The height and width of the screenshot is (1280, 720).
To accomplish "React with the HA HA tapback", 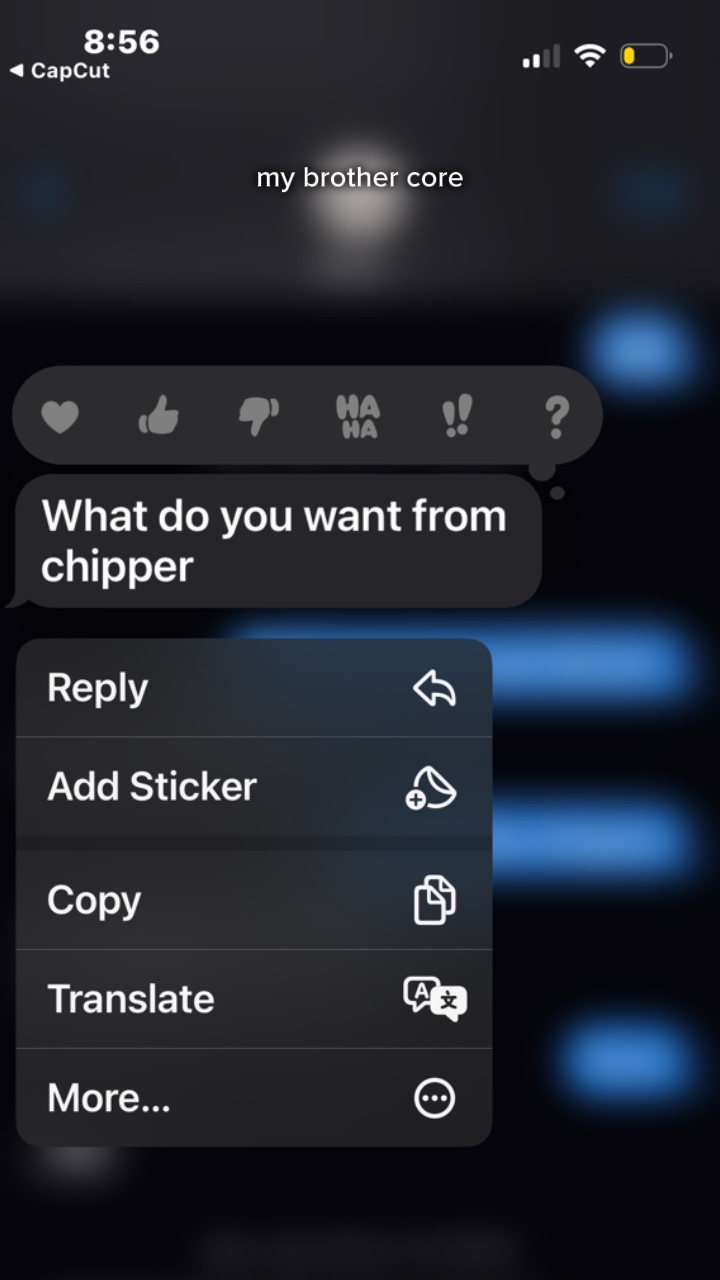I will (x=358, y=415).
